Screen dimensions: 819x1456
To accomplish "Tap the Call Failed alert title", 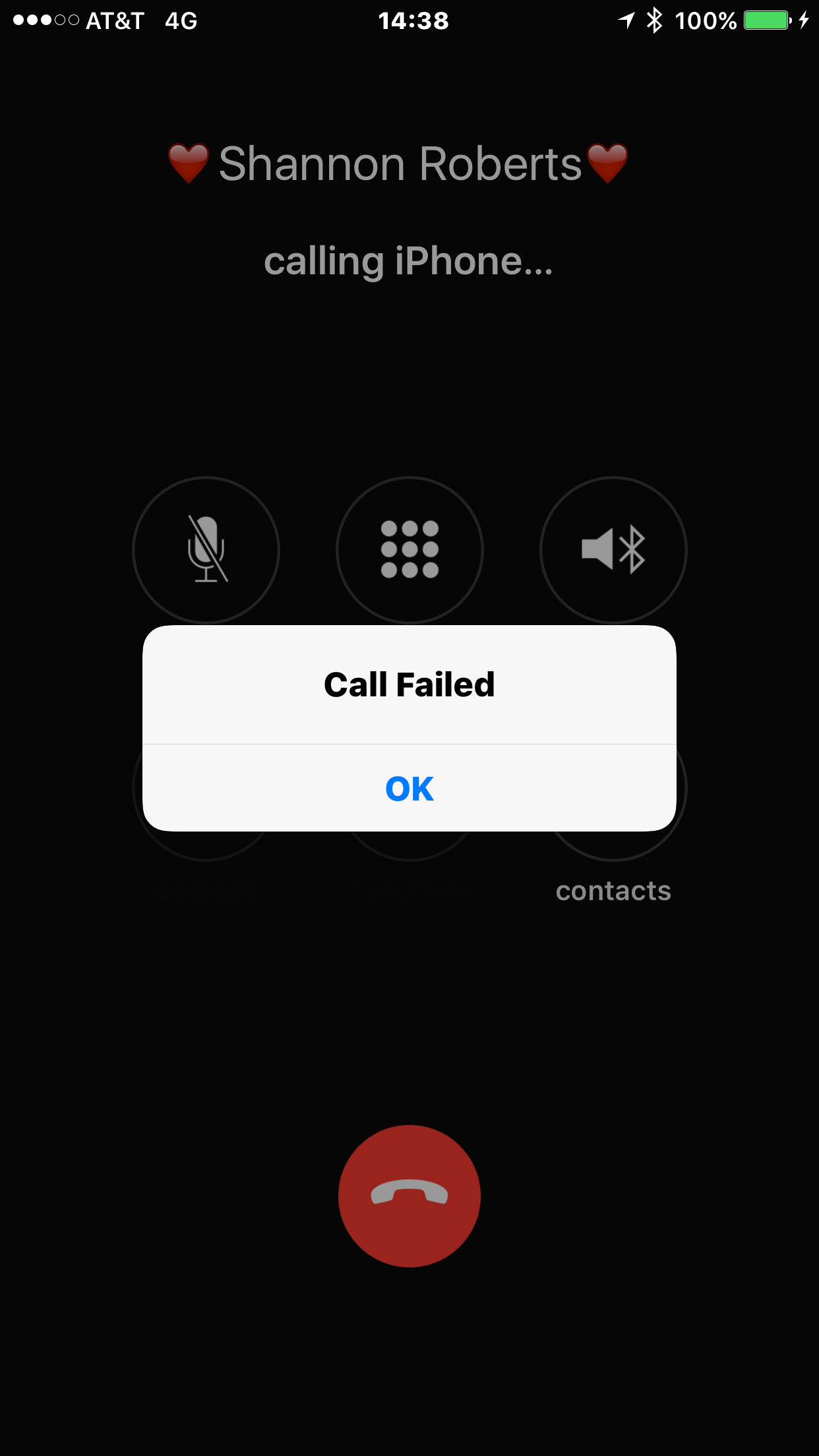I will click(409, 684).
